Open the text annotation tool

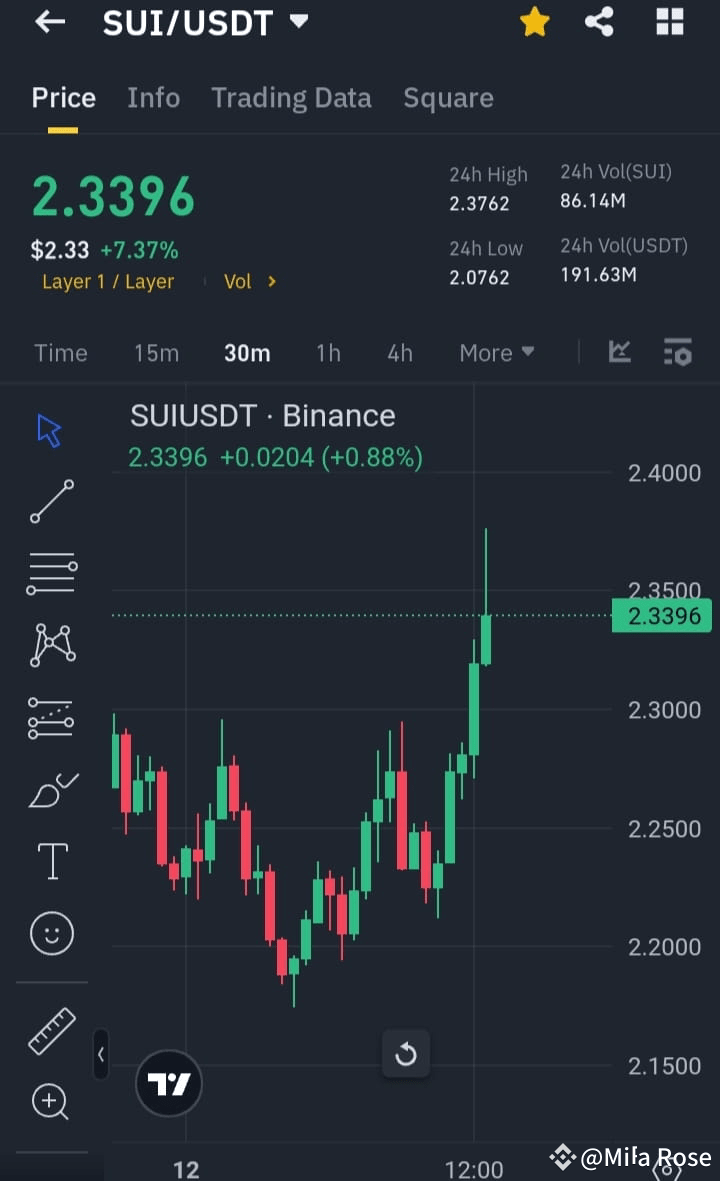click(50, 860)
